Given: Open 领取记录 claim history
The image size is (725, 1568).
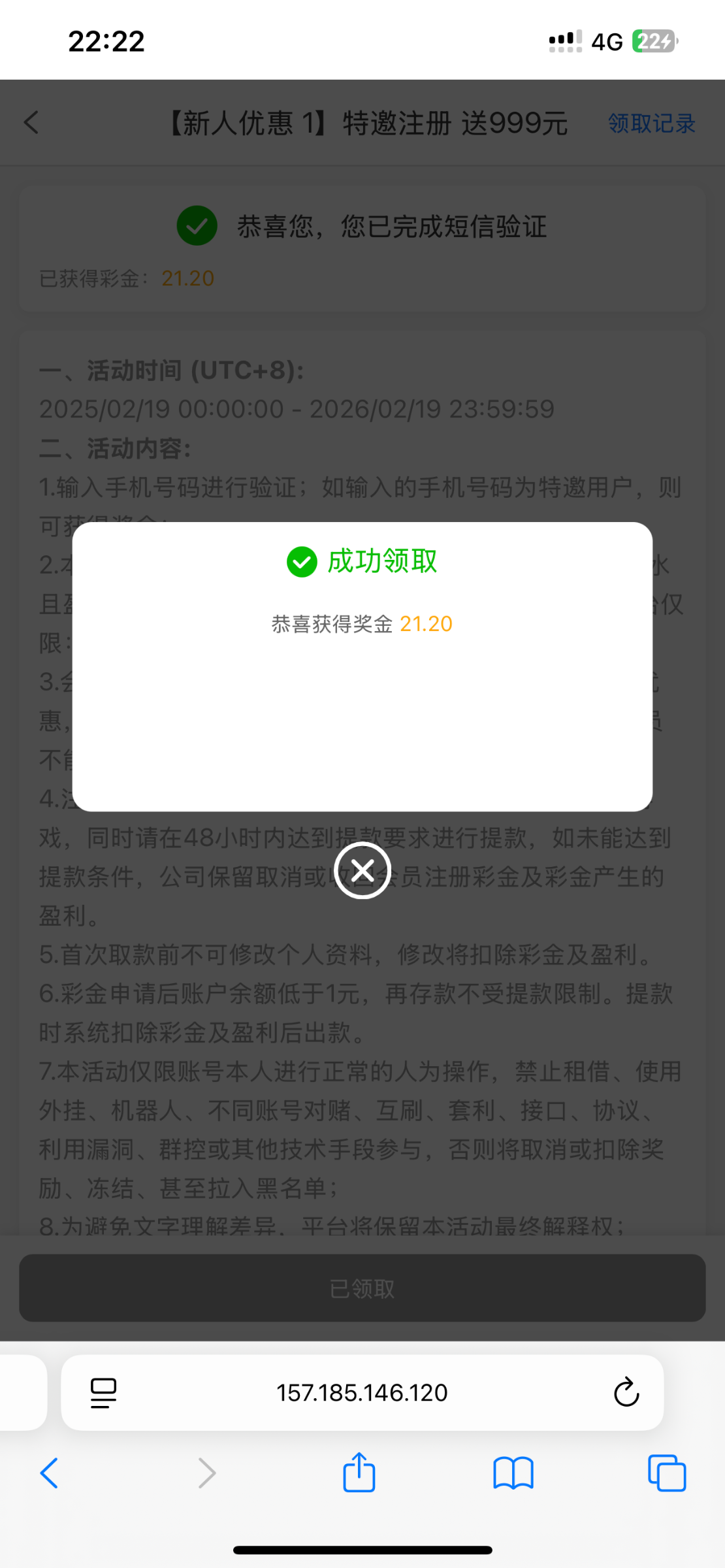Looking at the screenshot, I should coord(651,123).
